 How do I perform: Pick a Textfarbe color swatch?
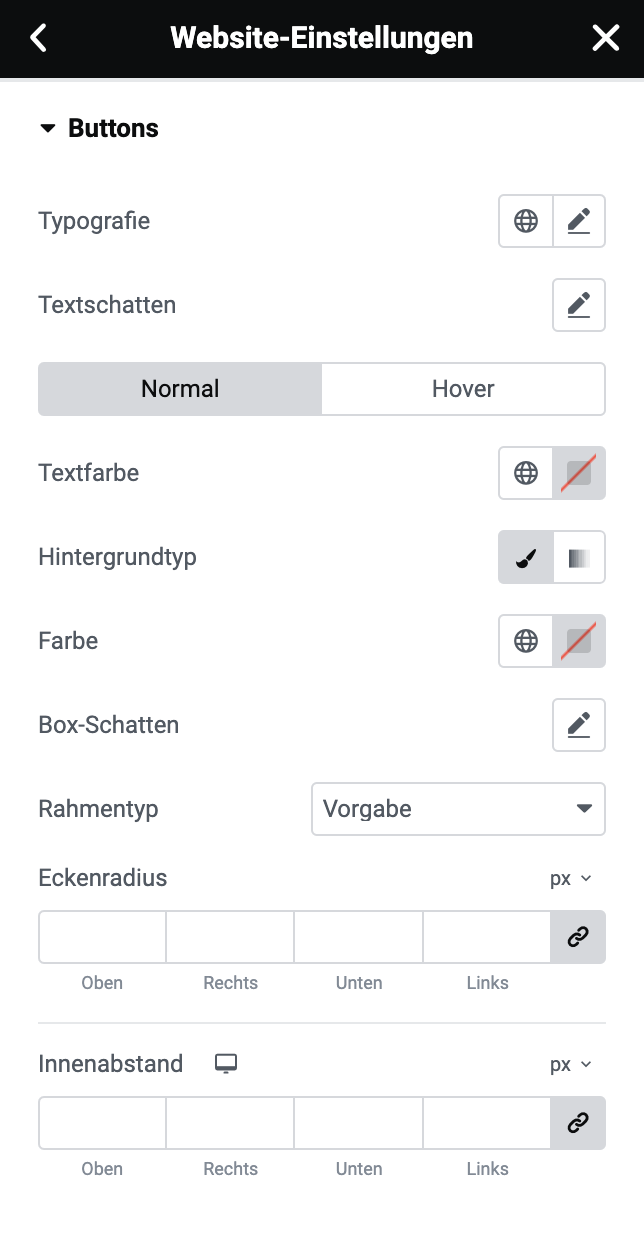(x=579, y=473)
